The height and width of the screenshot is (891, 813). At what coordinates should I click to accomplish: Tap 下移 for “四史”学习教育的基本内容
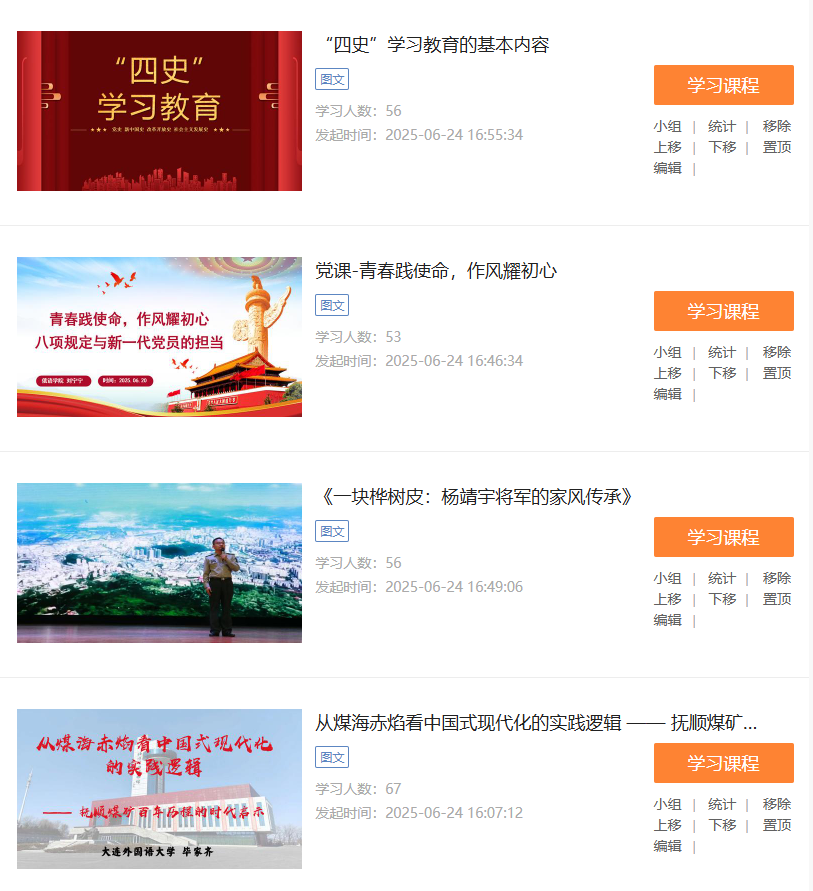pos(722,147)
